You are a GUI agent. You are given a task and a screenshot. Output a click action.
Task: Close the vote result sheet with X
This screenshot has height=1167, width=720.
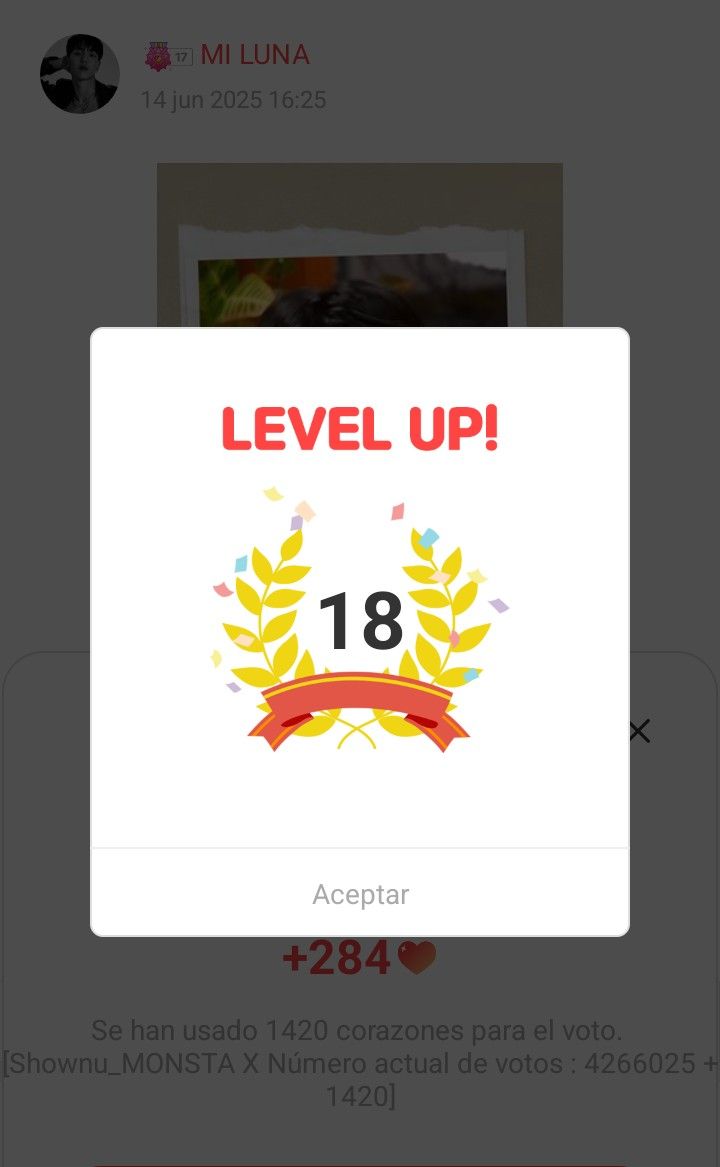pos(639,731)
